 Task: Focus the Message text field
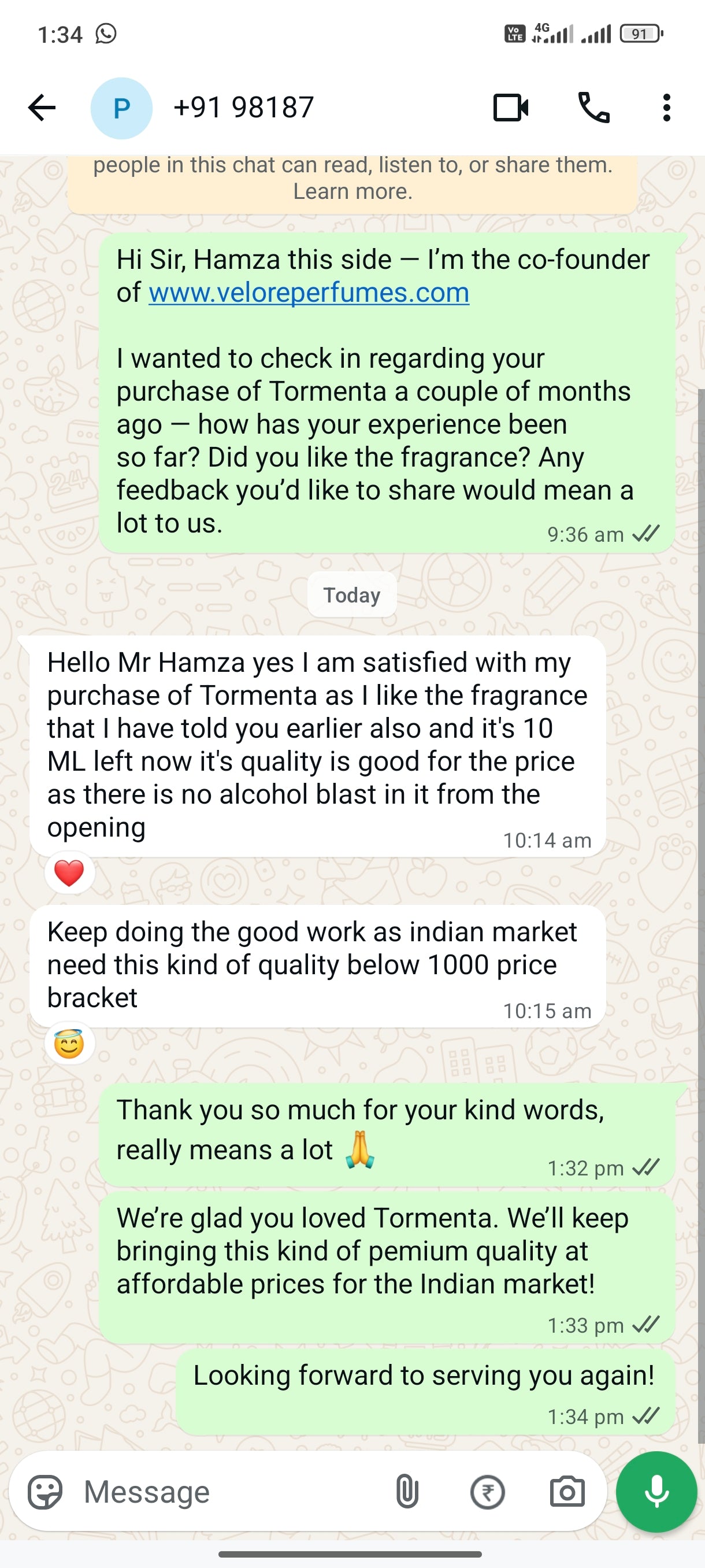click(x=231, y=1492)
